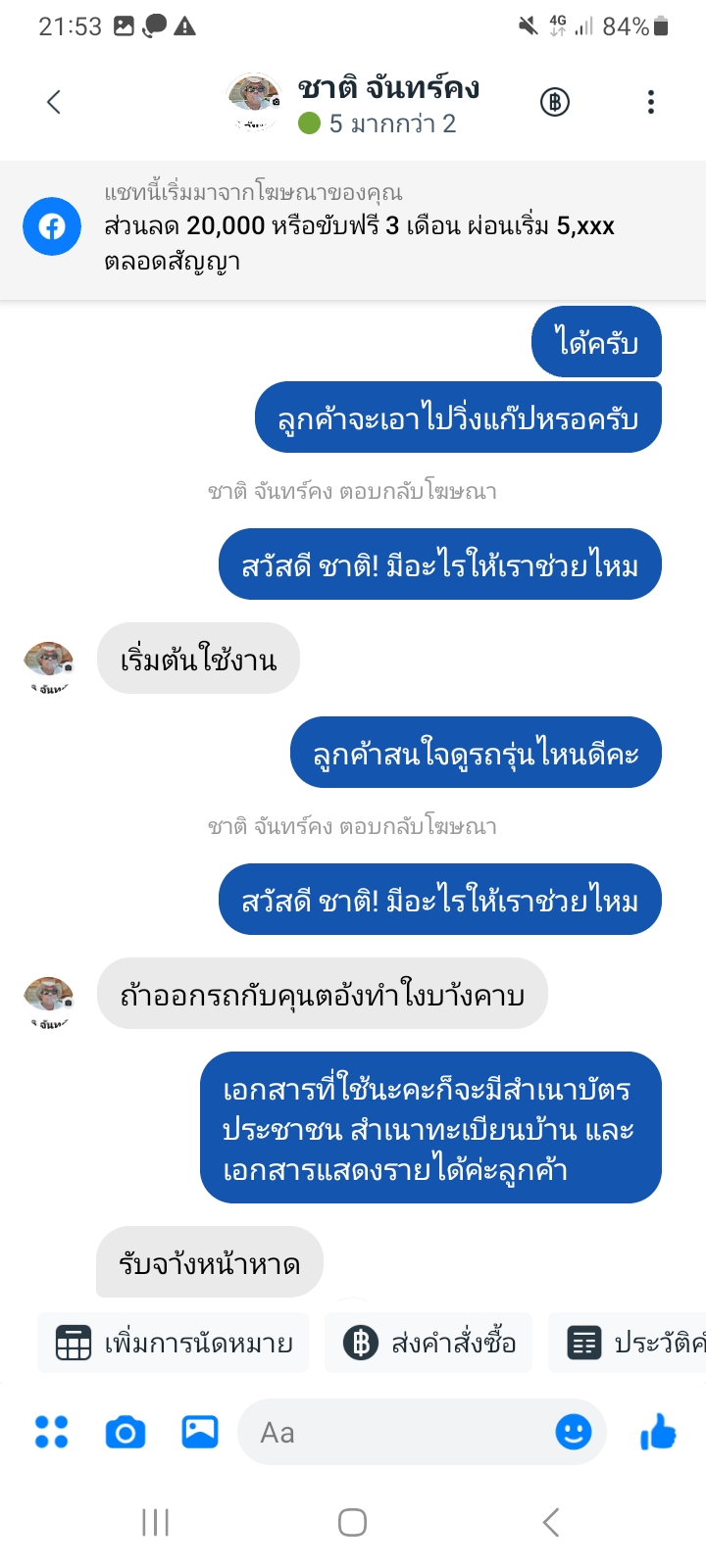Tap the เพิ่มการนัดหมาย chip
Screen dimensions: 706x1568
click(x=174, y=1343)
